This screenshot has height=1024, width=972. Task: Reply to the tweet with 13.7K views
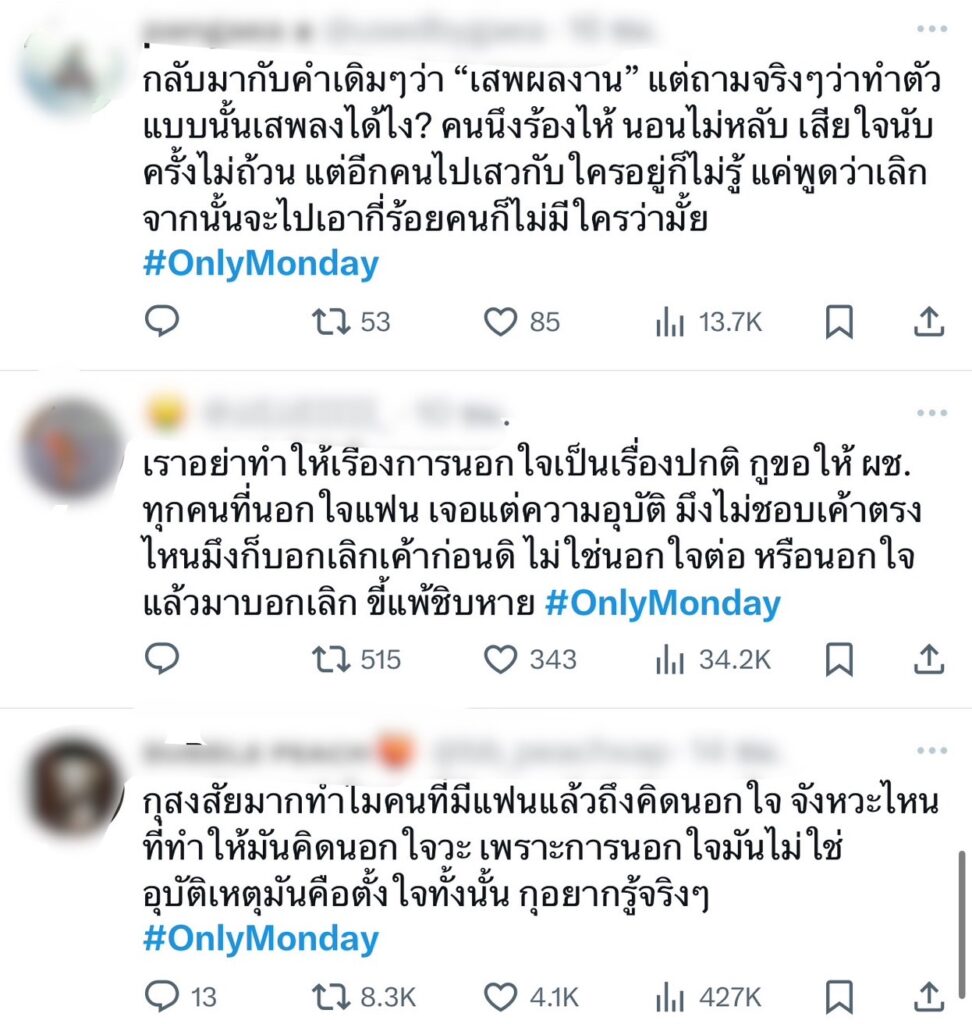pos(161,321)
